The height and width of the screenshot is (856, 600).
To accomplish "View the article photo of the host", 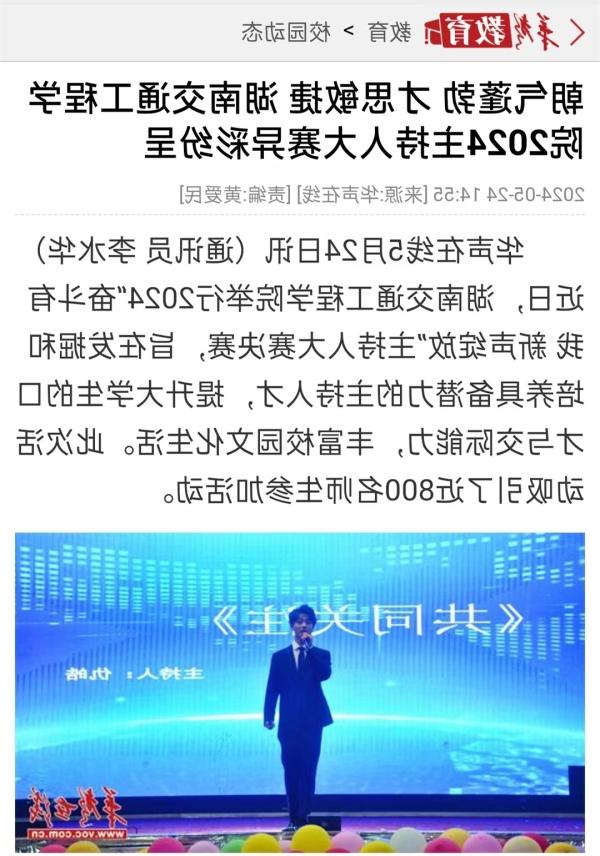I will point(300,690).
